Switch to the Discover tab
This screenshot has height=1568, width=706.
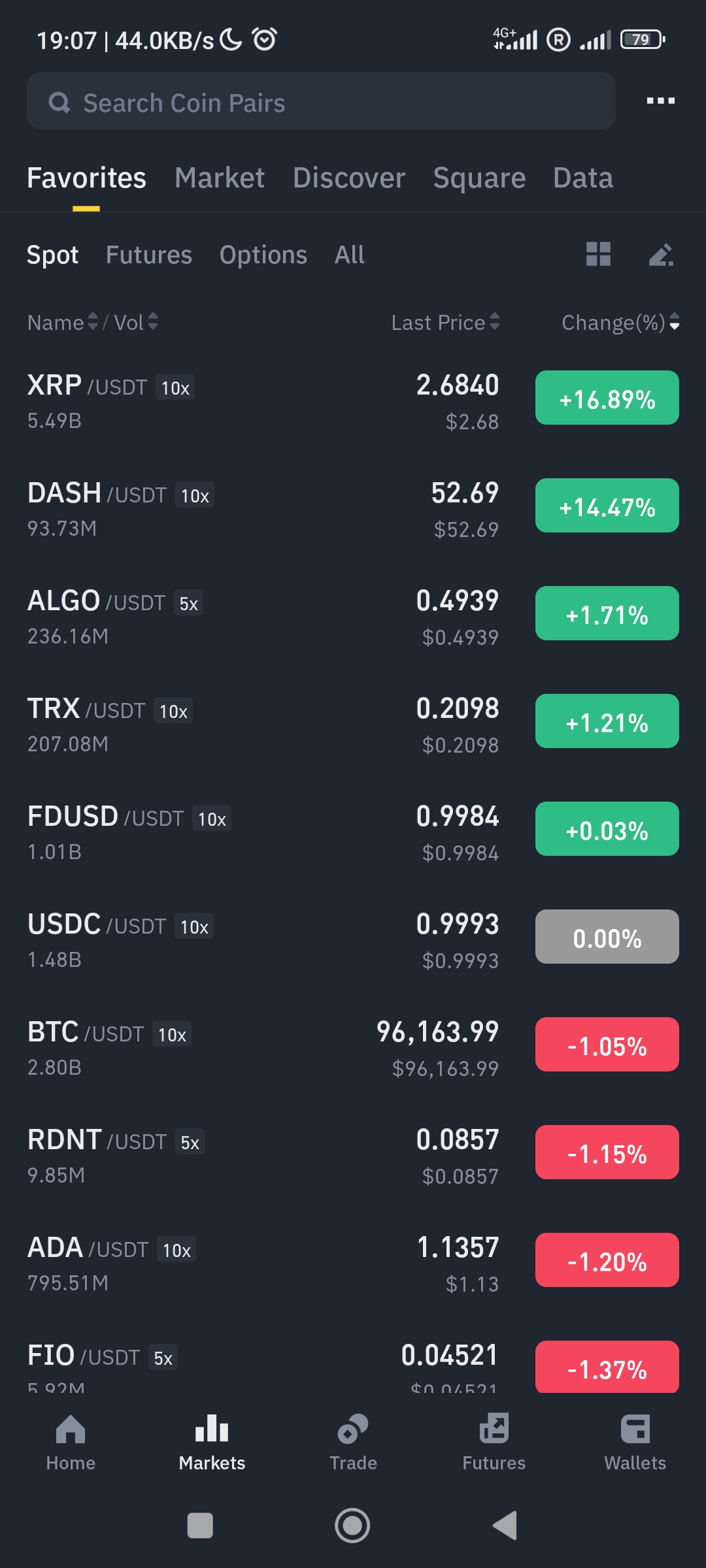pyautogui.click(x=349, y=178)
